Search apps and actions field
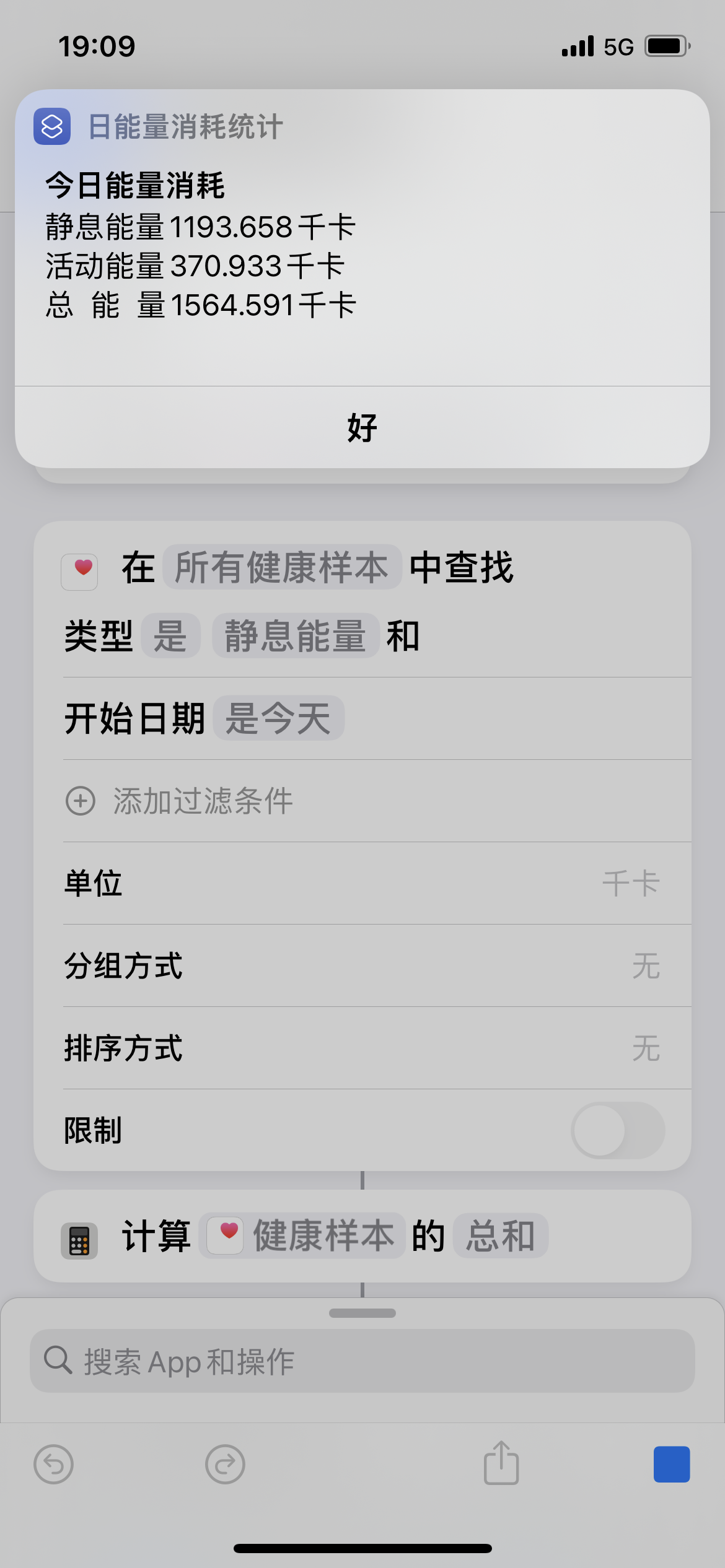The image size is (725, 1568). pos(362,1361)
